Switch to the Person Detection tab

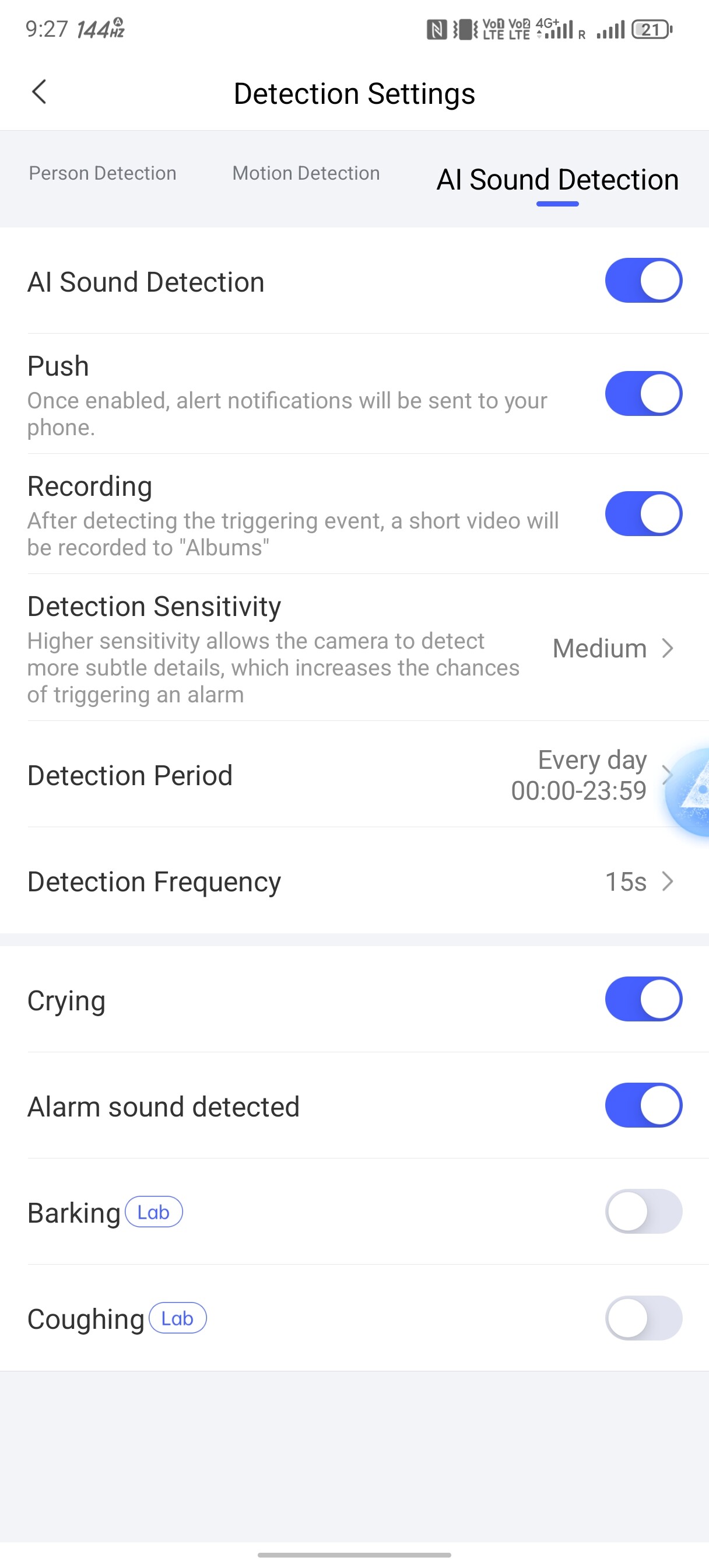102,173
